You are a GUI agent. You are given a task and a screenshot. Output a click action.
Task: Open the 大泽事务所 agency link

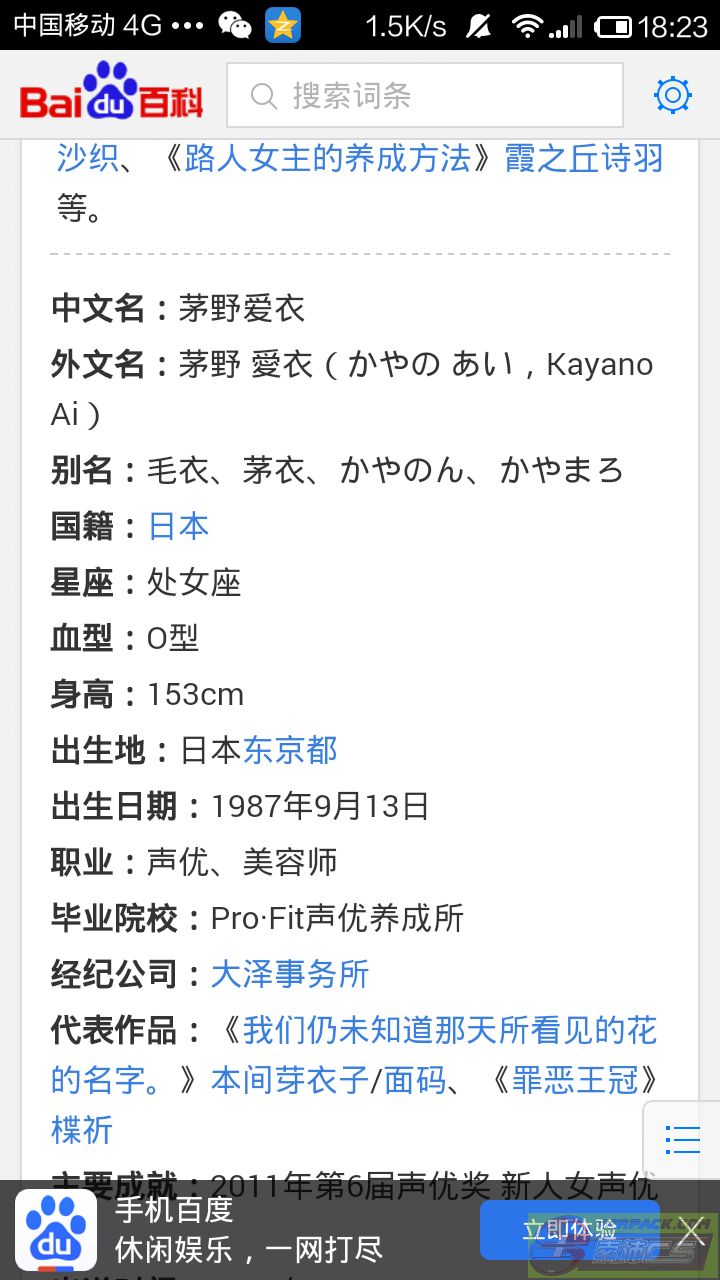point(290,974)
